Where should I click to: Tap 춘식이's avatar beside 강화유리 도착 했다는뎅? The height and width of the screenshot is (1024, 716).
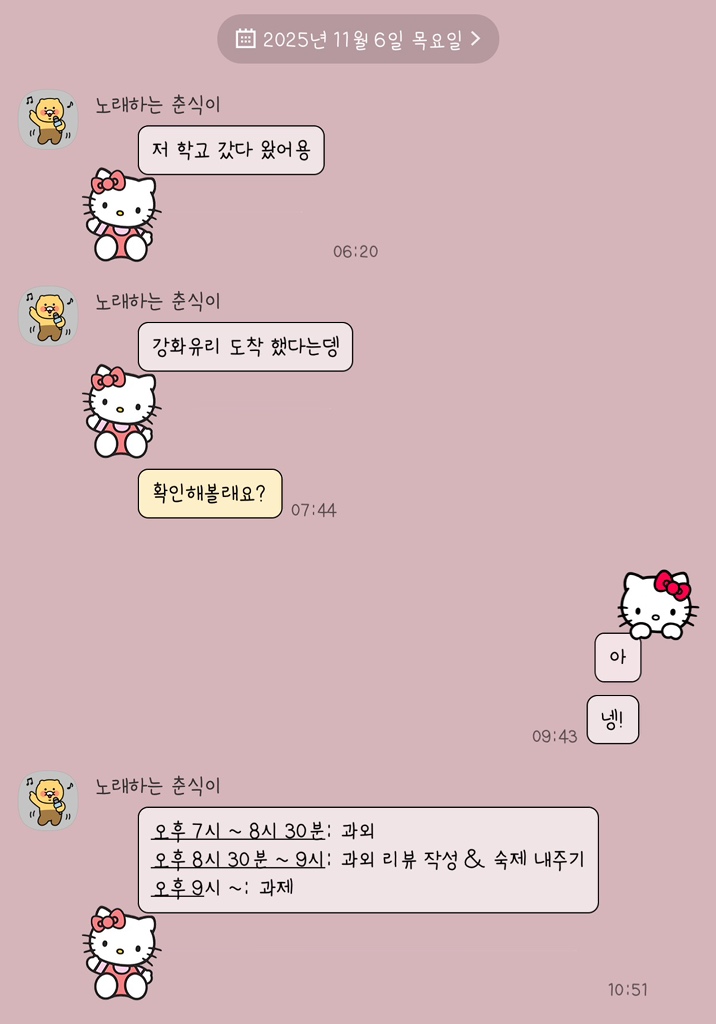click(48, 317)
